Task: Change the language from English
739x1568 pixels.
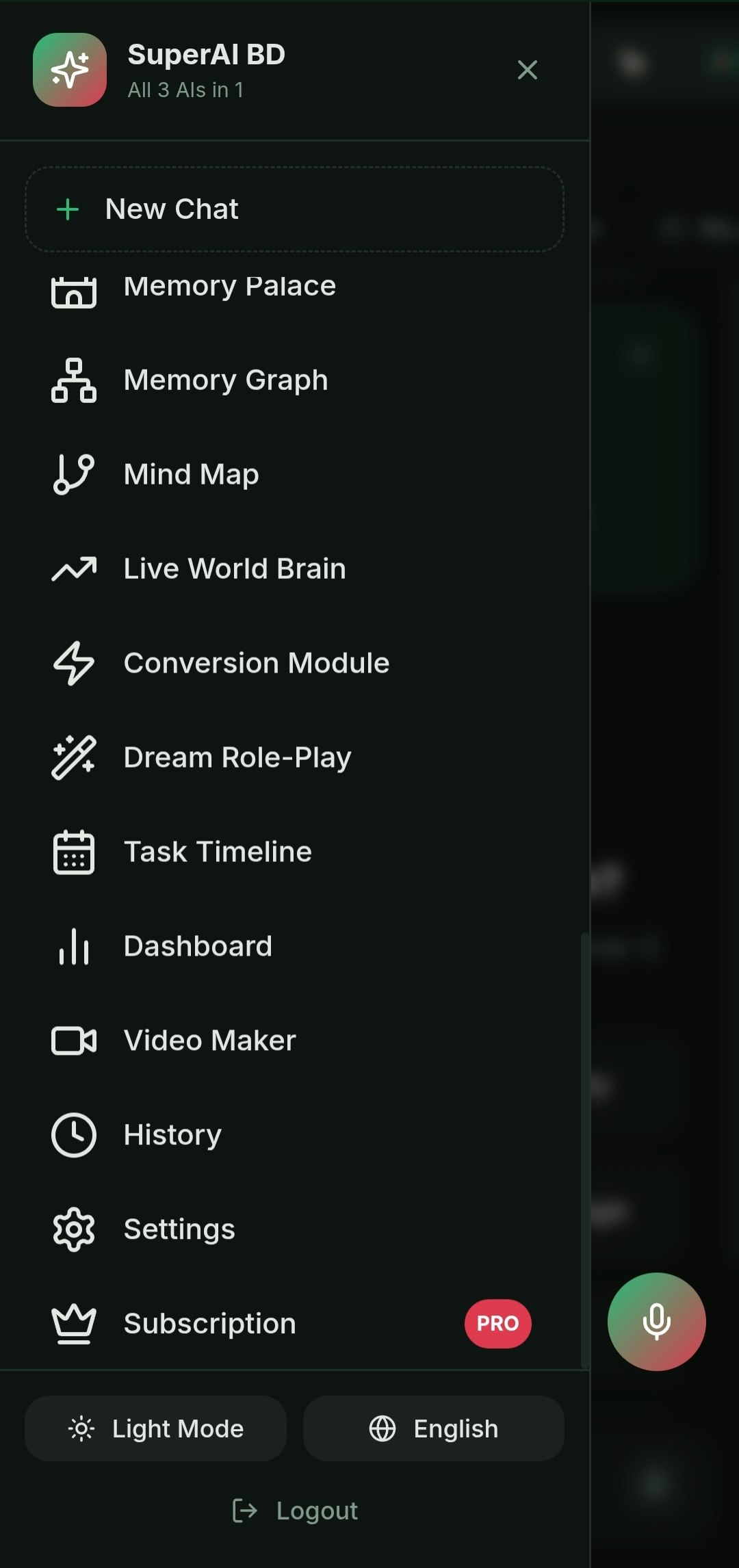Action: tap(434, 1428)
